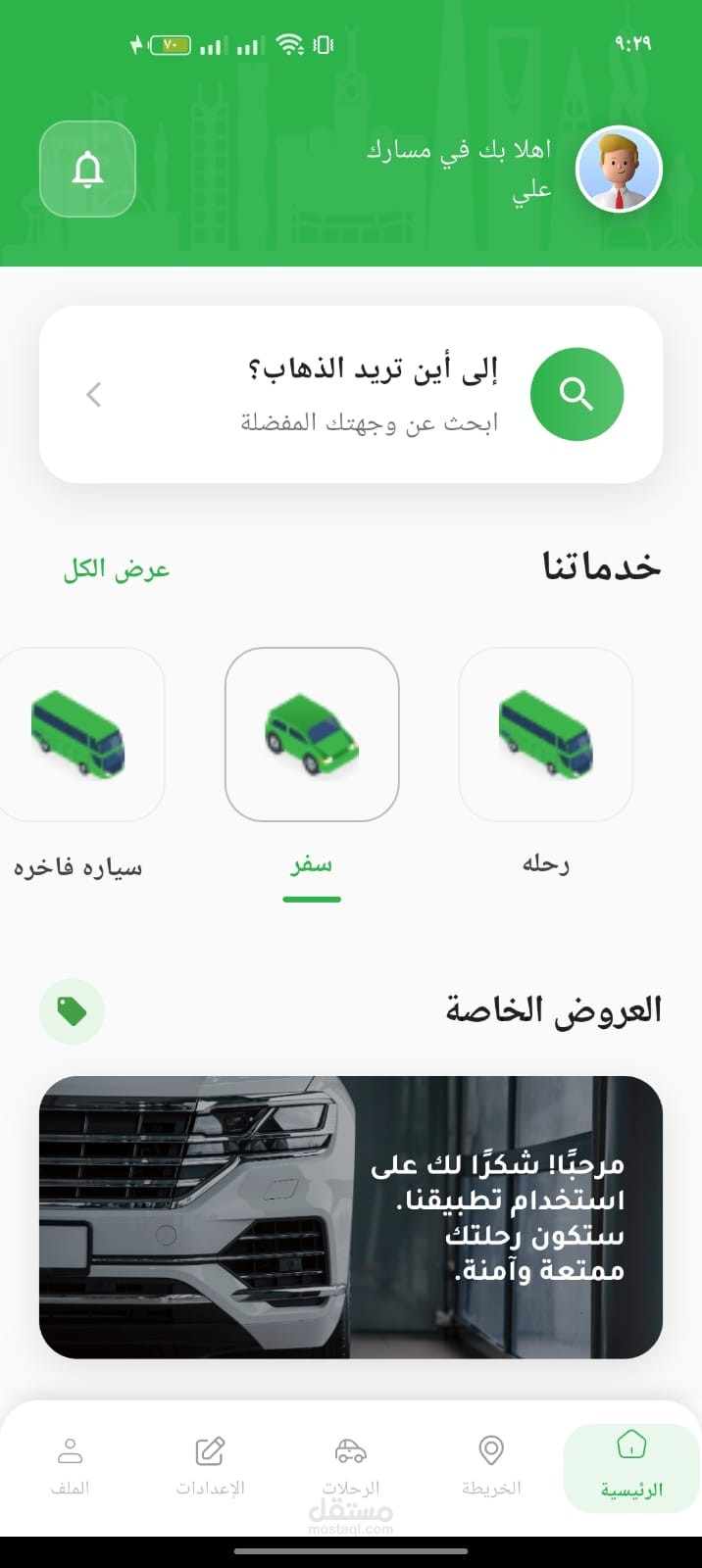Tap 'عرض الكل' to view all services
Image resolution: width=702 pixels, height=1568 pixels.
click(117, 569)
